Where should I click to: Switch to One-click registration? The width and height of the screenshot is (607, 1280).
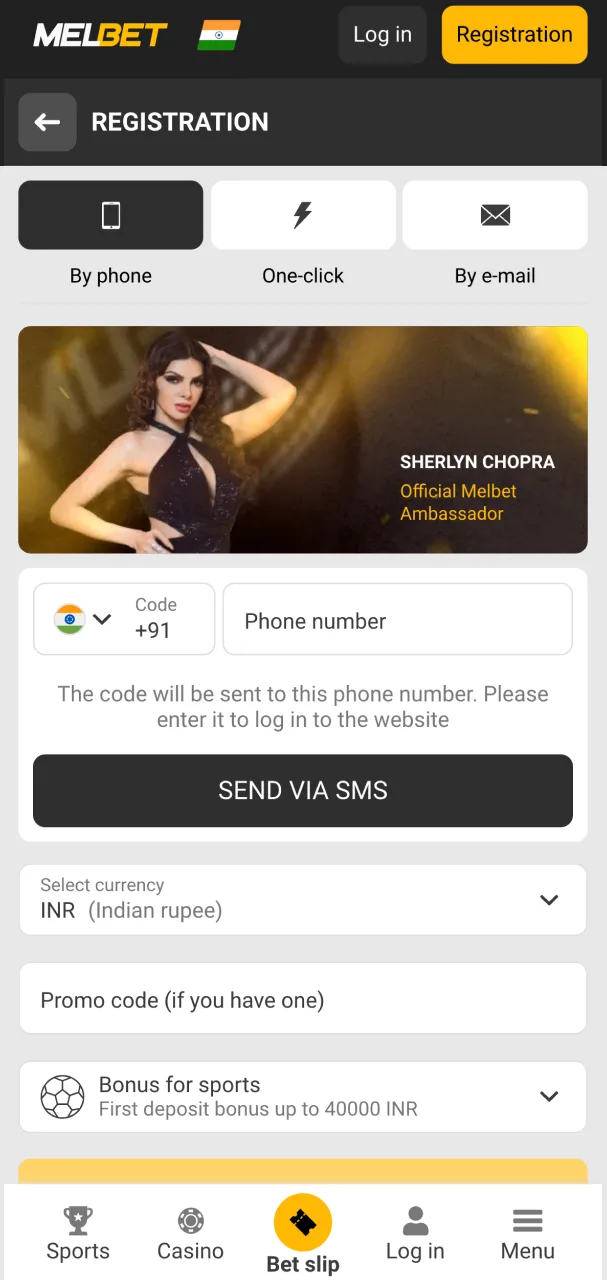point(303,215)
